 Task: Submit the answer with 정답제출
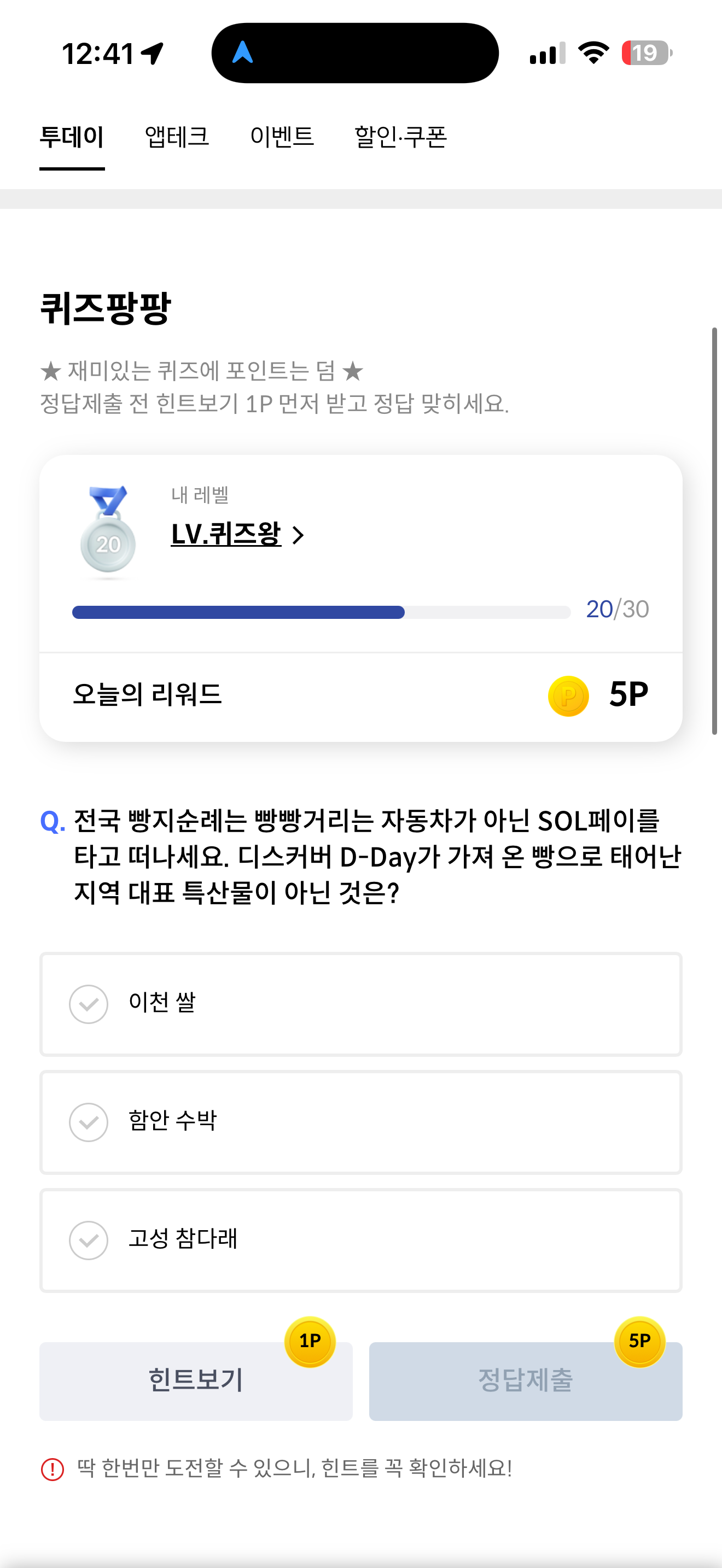coord(526,1381)
